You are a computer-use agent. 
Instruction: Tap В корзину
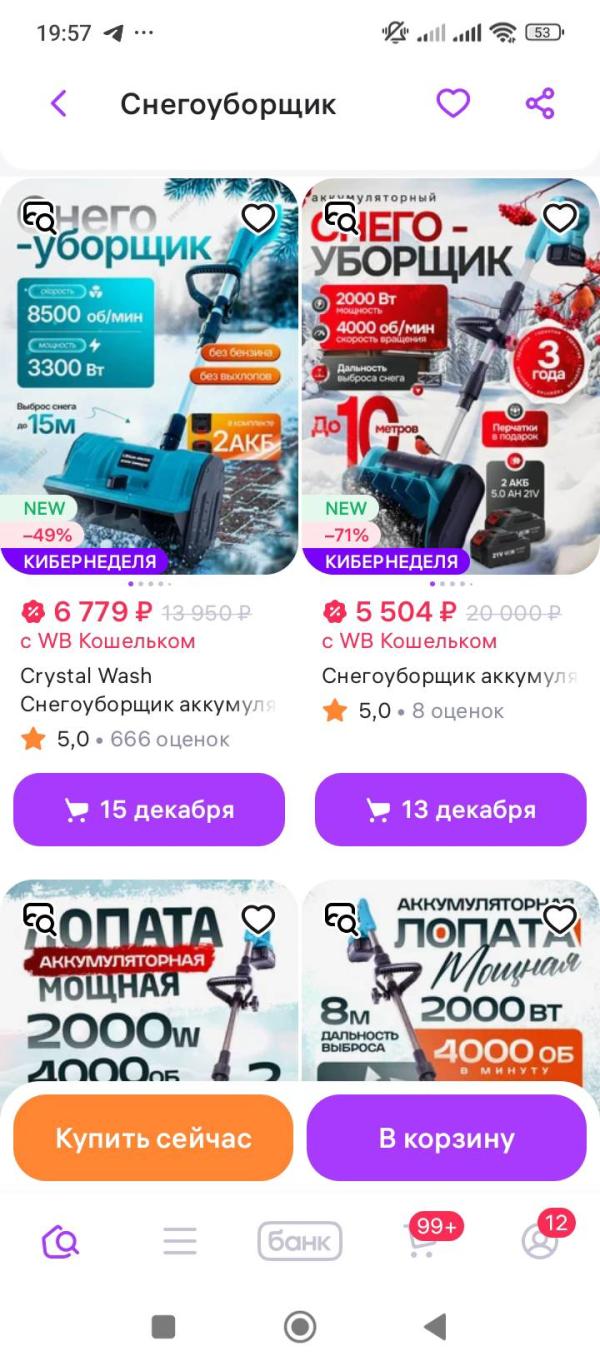(x=446, y=1138)
